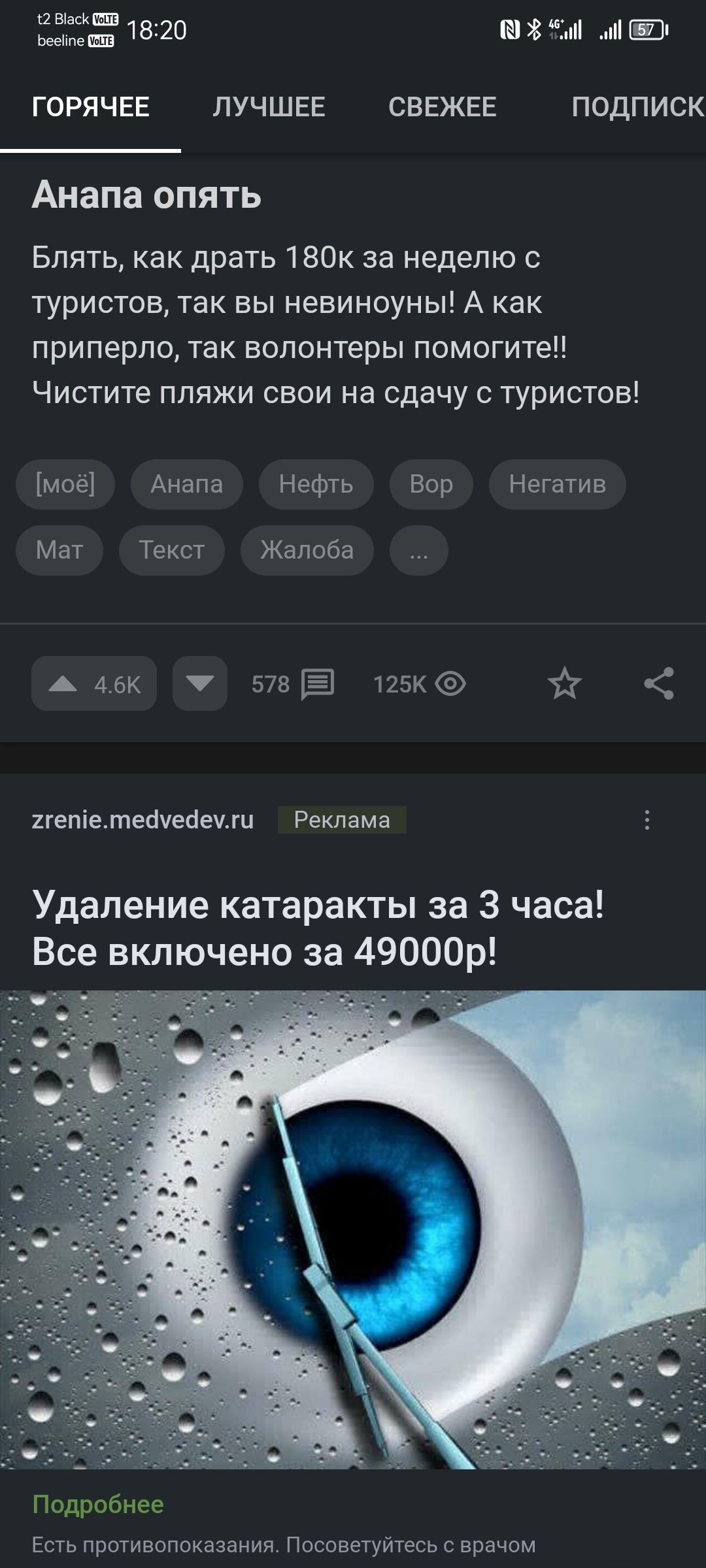Select the Жалоба tag chip
Screen dimensions: 706x1568
[307, 550]
